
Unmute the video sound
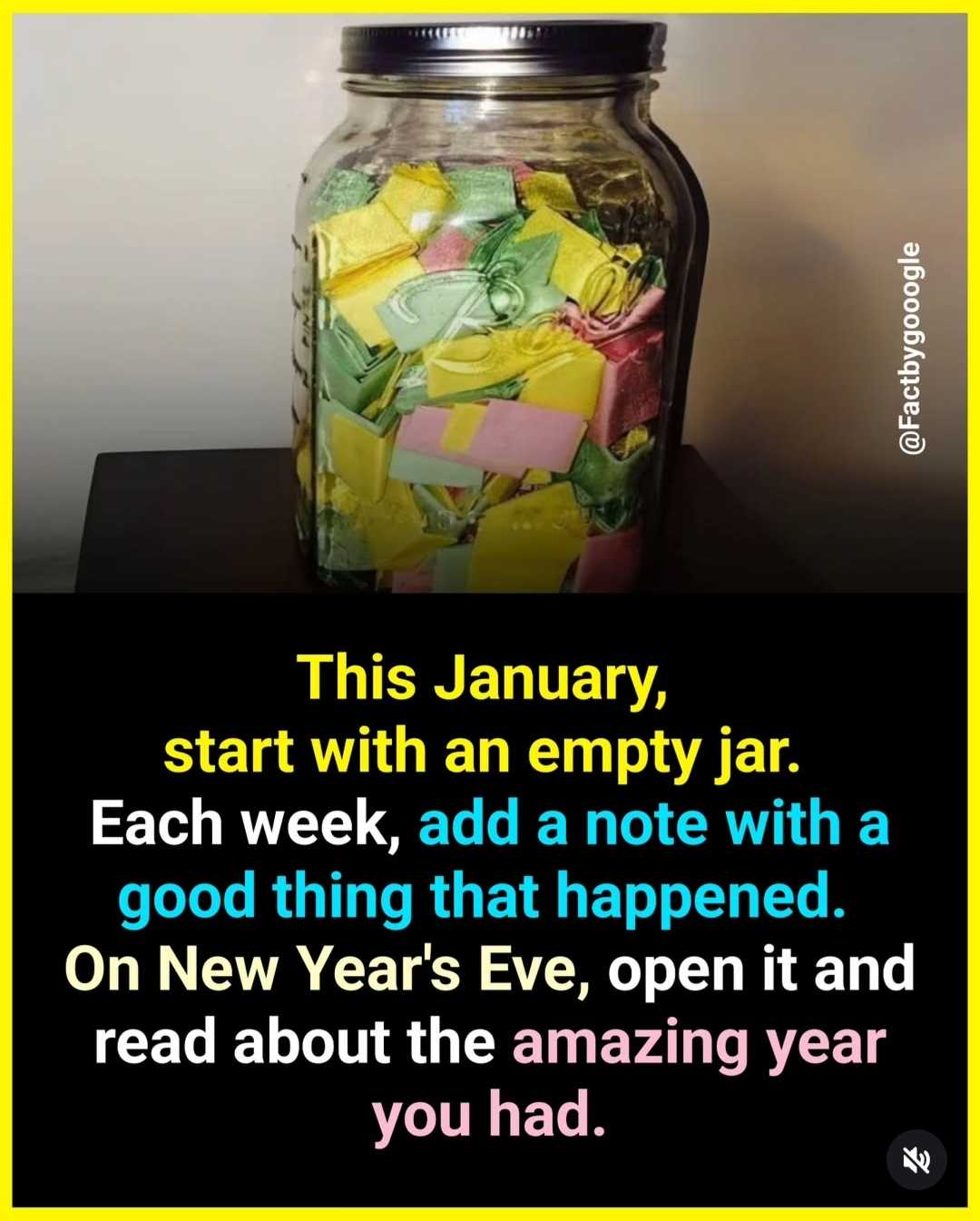coord(916,1159)
